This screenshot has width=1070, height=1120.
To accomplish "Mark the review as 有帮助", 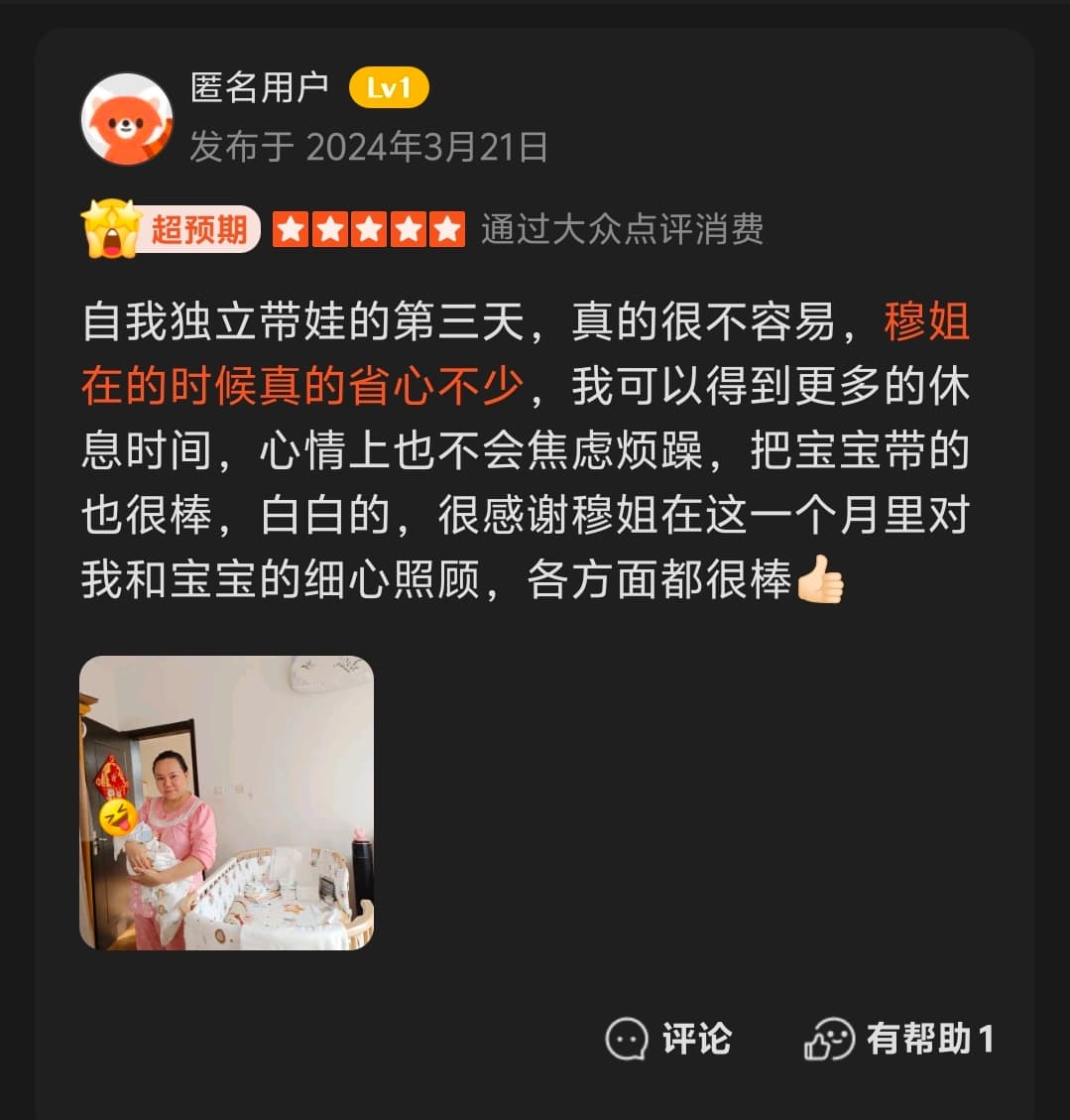I will [x=897, y=1039].
